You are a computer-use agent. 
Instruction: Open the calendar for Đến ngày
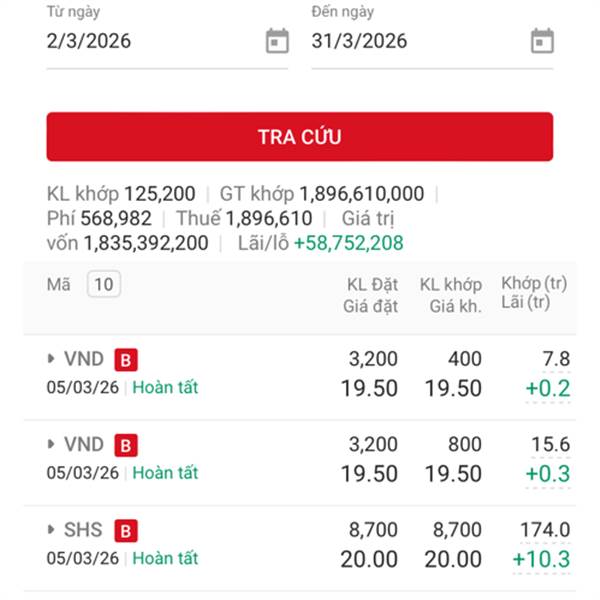tap(541, 41)
